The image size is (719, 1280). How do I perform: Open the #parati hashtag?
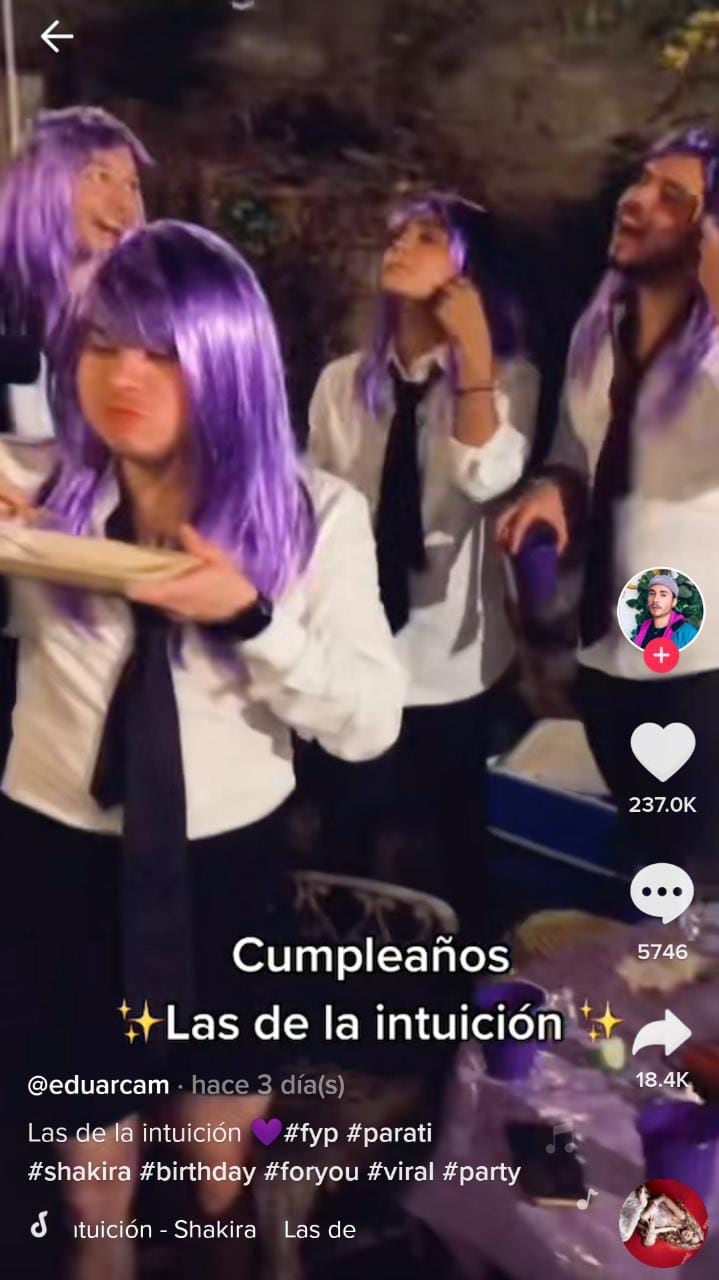tap(390, 1133)
